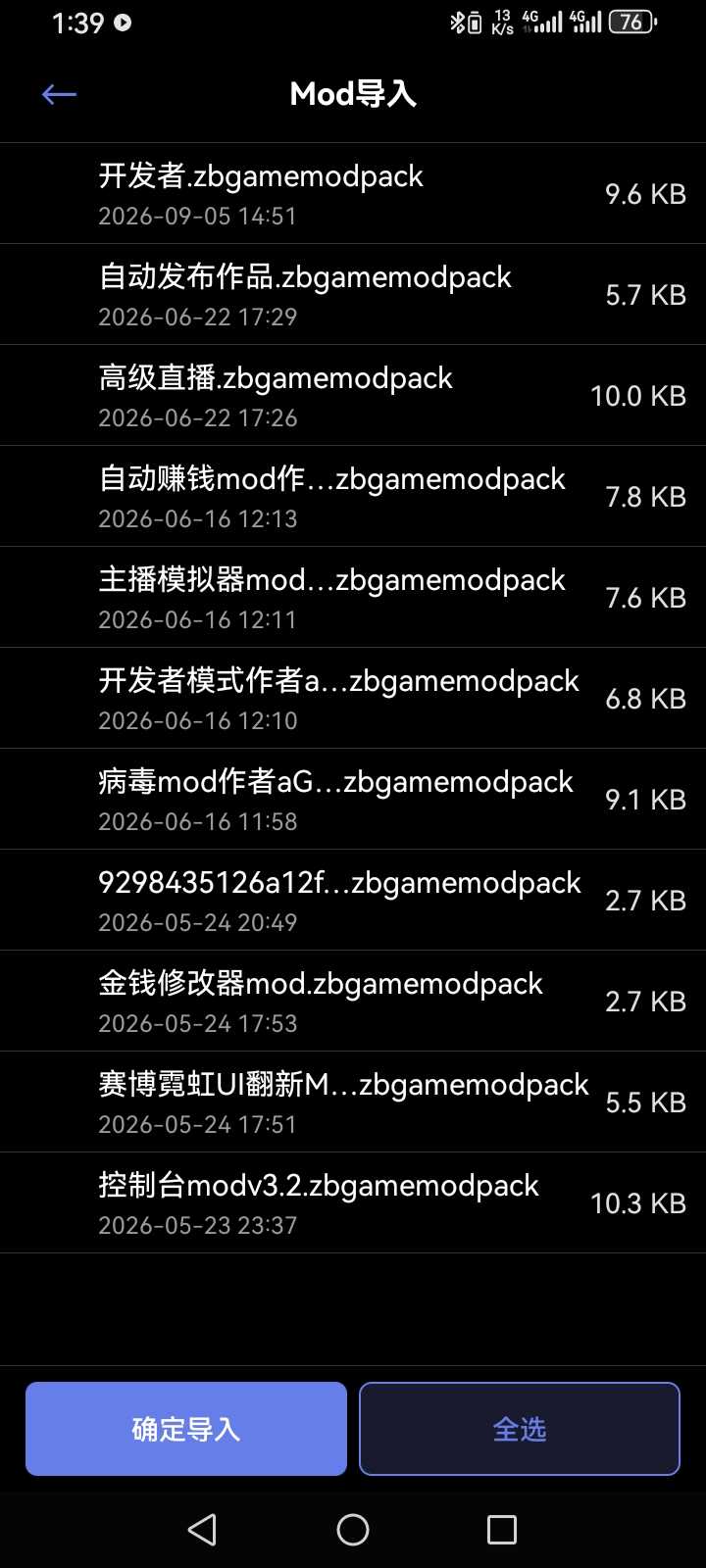Select 控制台modv3.2.zbgamemodpack
This screenshot has height=1568, width=706.
tap(353, 1202)
